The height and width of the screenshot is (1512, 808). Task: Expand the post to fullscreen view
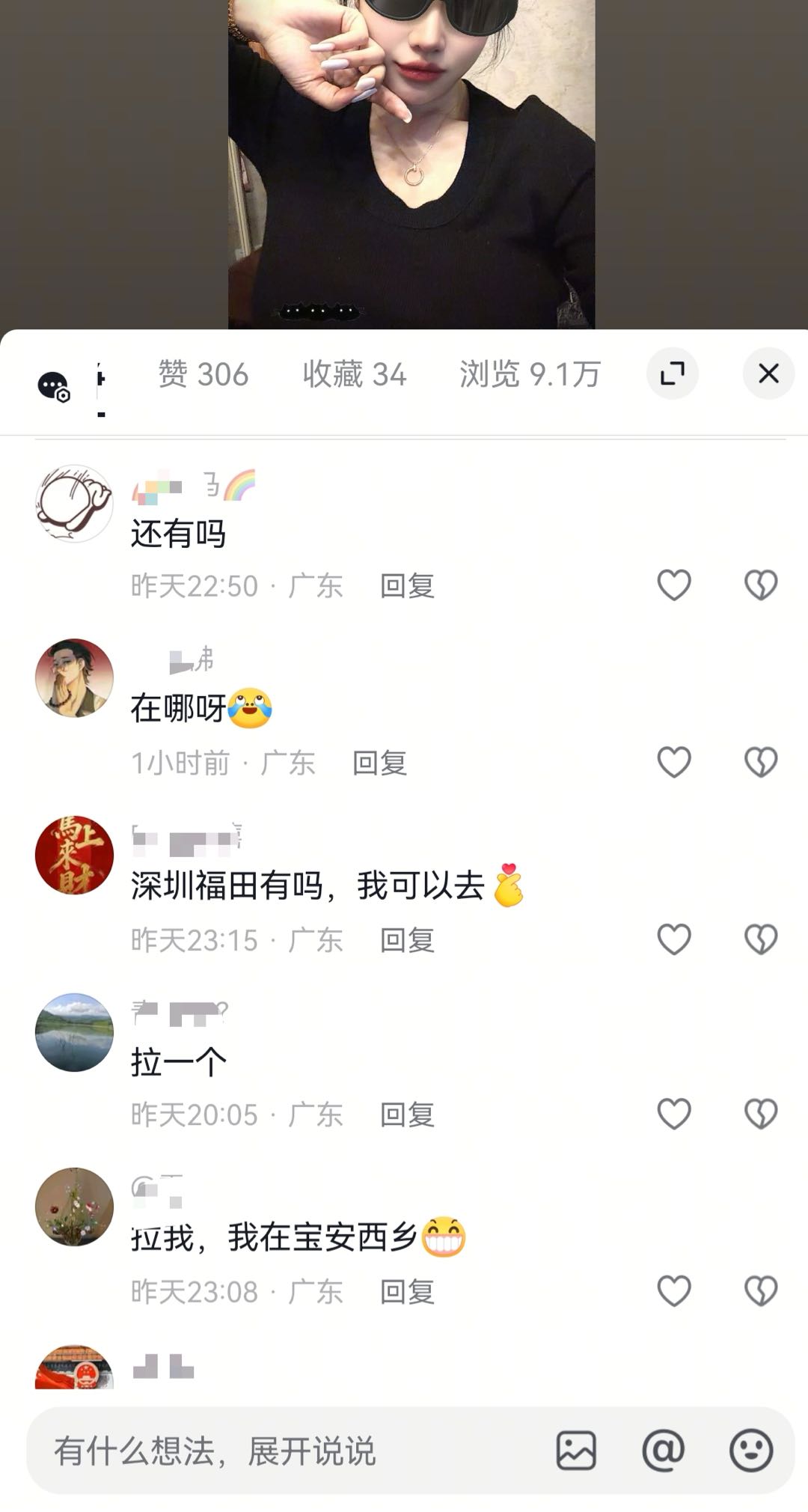pos(673,374)
